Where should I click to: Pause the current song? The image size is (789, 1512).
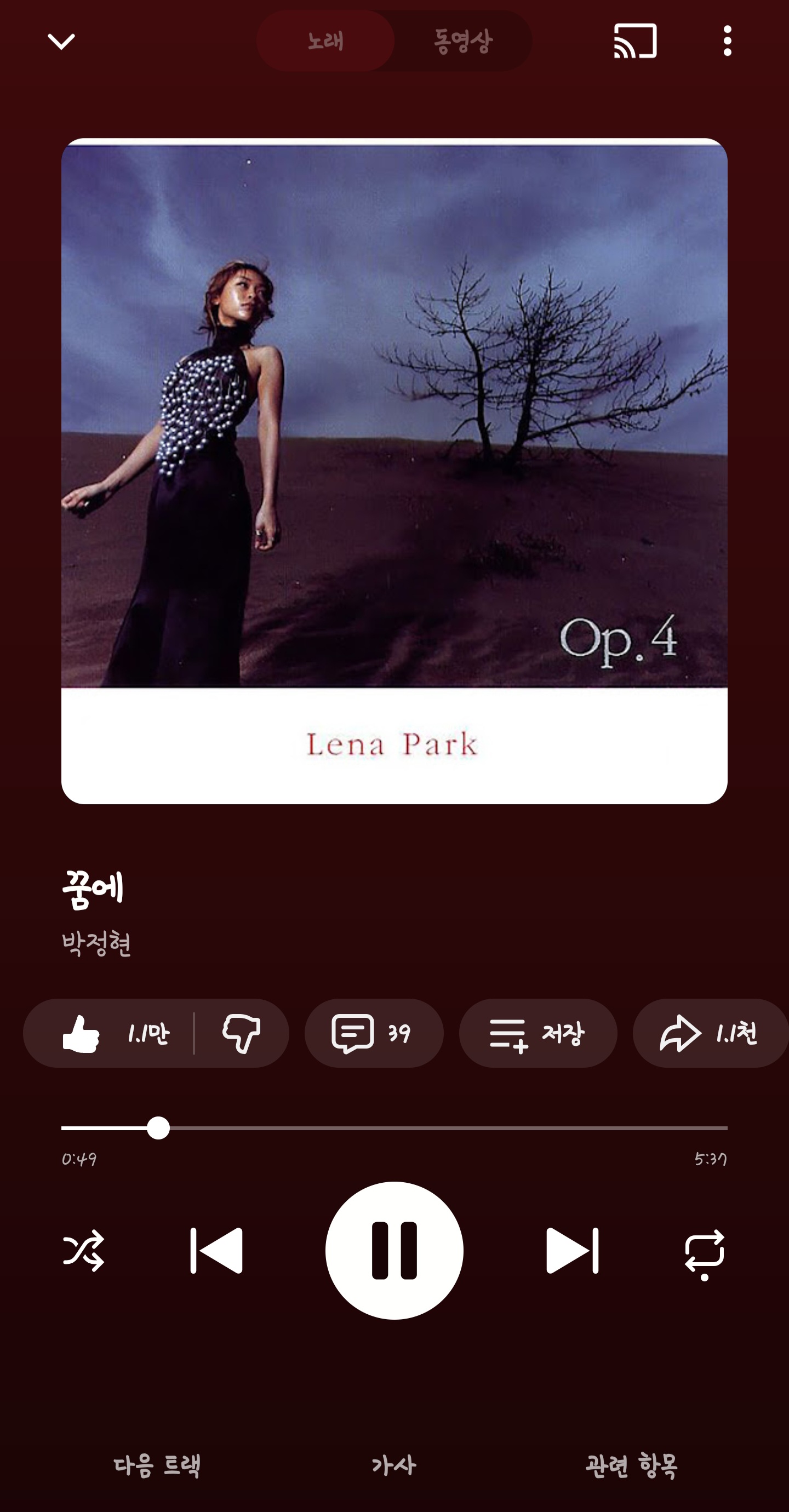tap(395, 1250)
